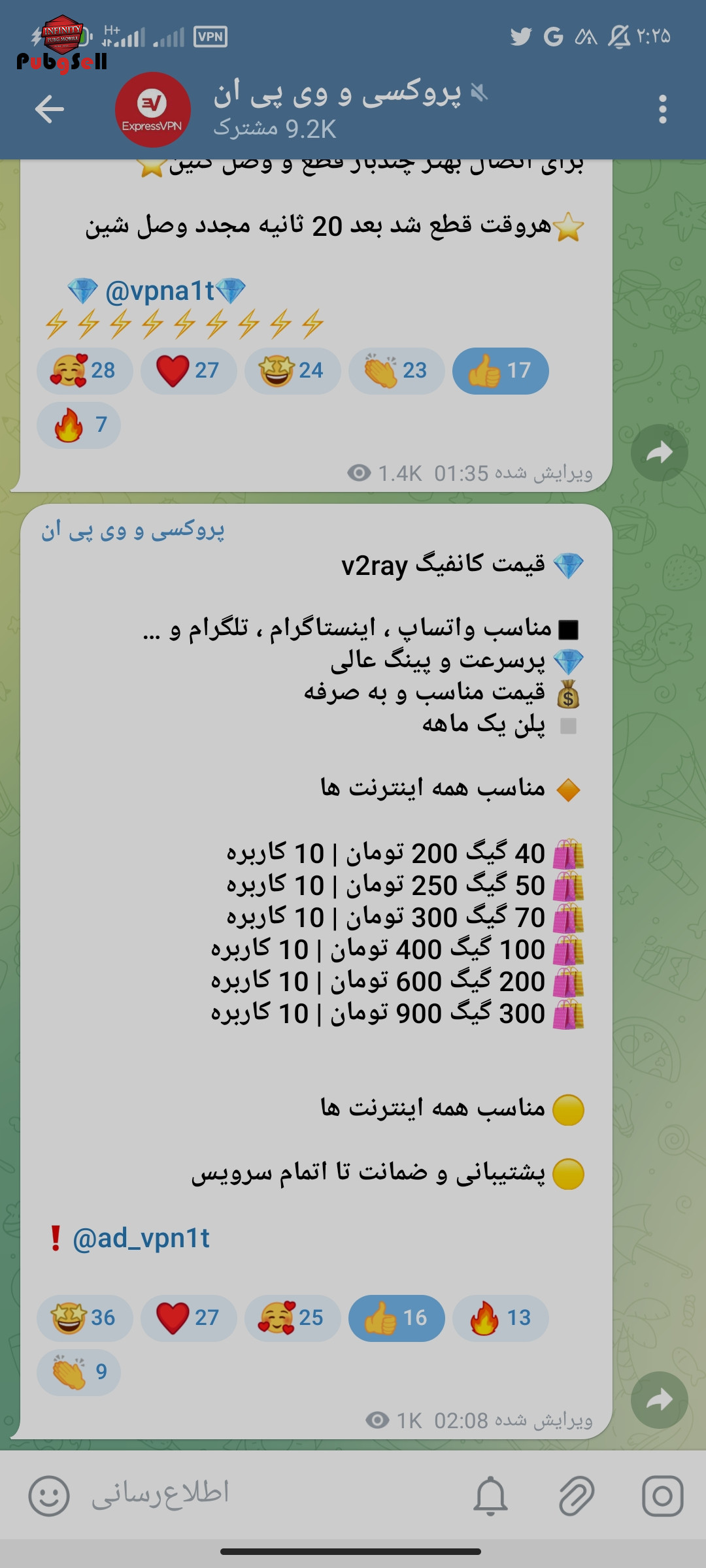706x1568 pixels.
Task: Tap the clapping reaction showing 23
Action: pyautogui.click(x=397, y=370)
